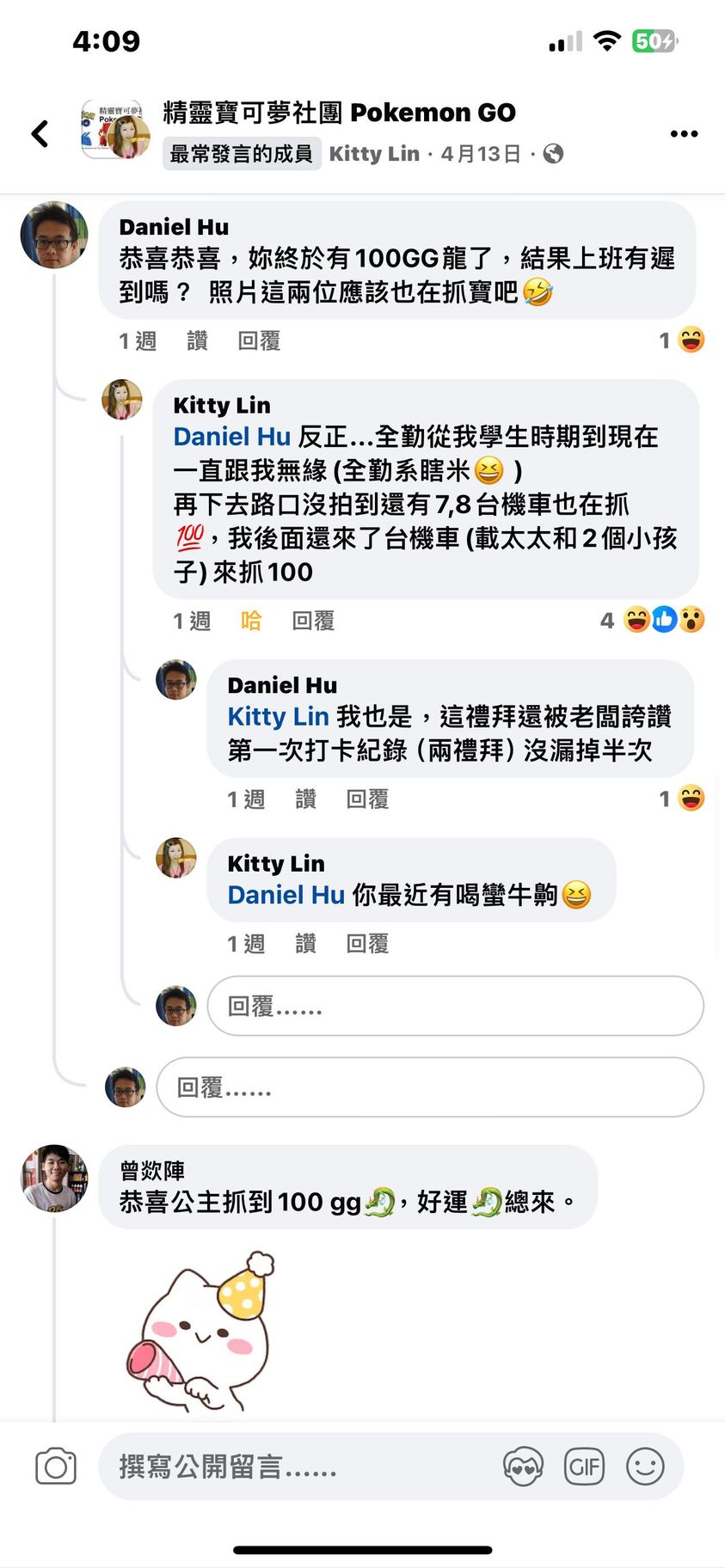The width and height of the screenshot is (725, 1568).
Task: Focus the outer 回覆 field below the thread
Action: [429, 1087]
